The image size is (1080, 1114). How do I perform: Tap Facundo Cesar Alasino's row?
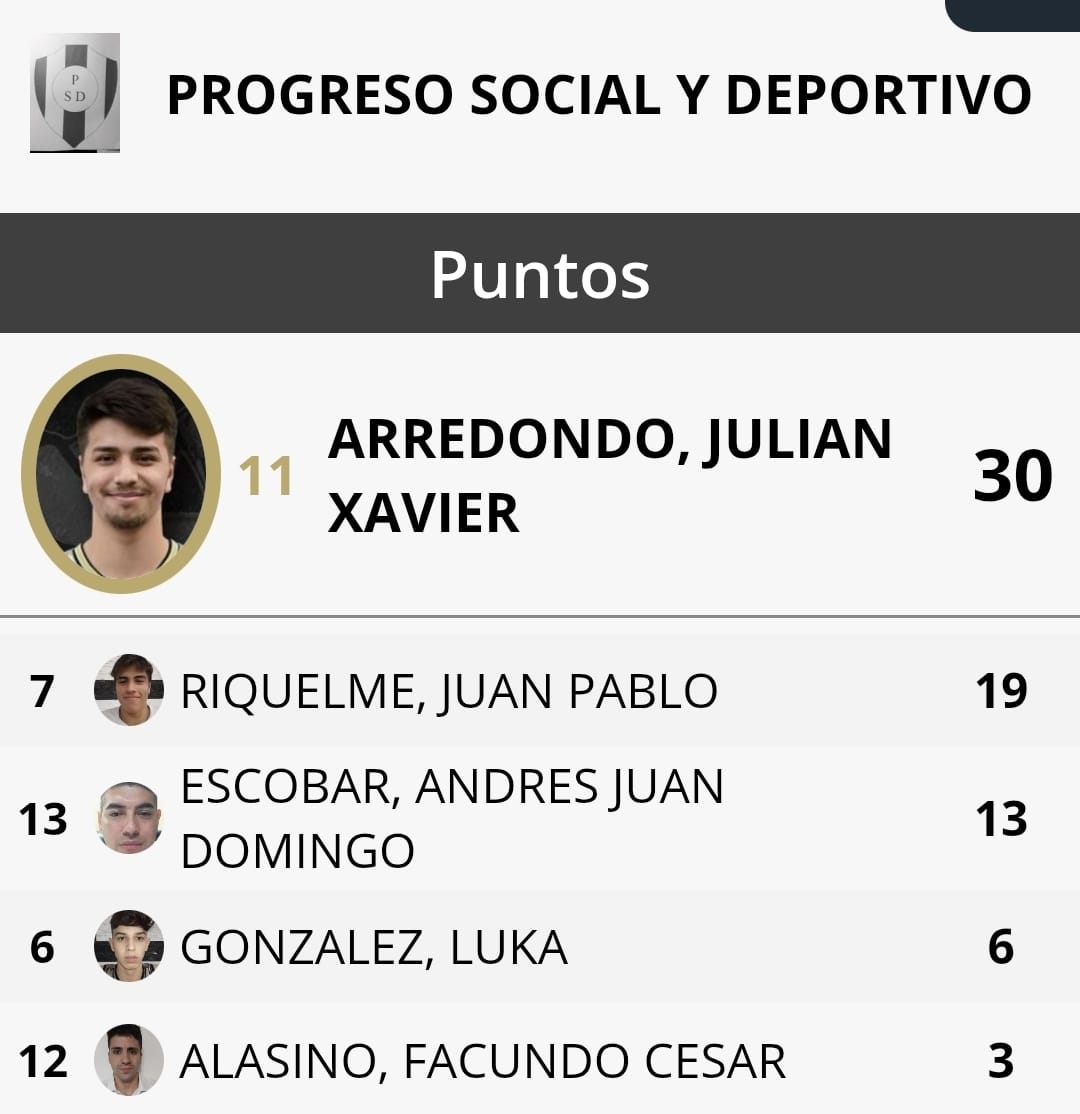(x=481, y=1061)
